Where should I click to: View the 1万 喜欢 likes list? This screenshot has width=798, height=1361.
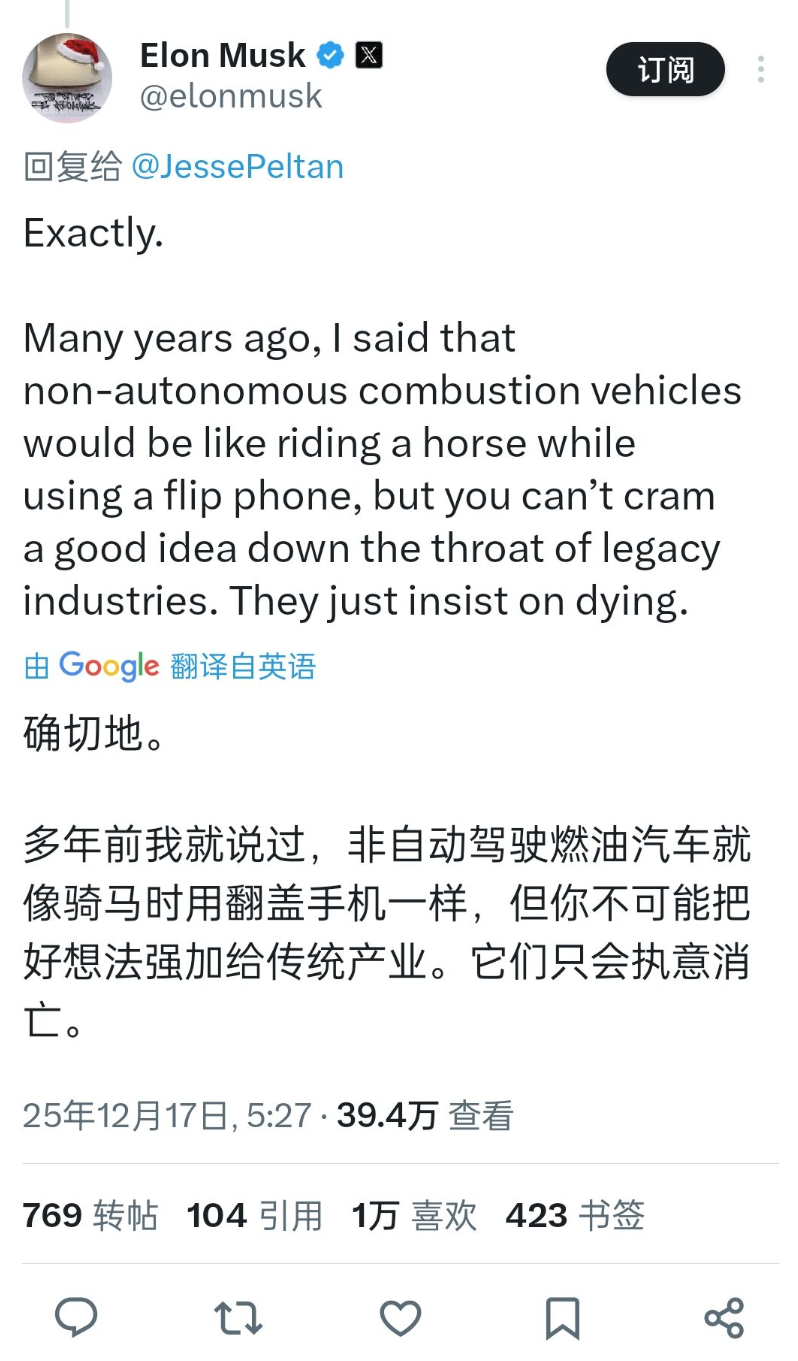pyautogui.click(x=414, y=1215)
